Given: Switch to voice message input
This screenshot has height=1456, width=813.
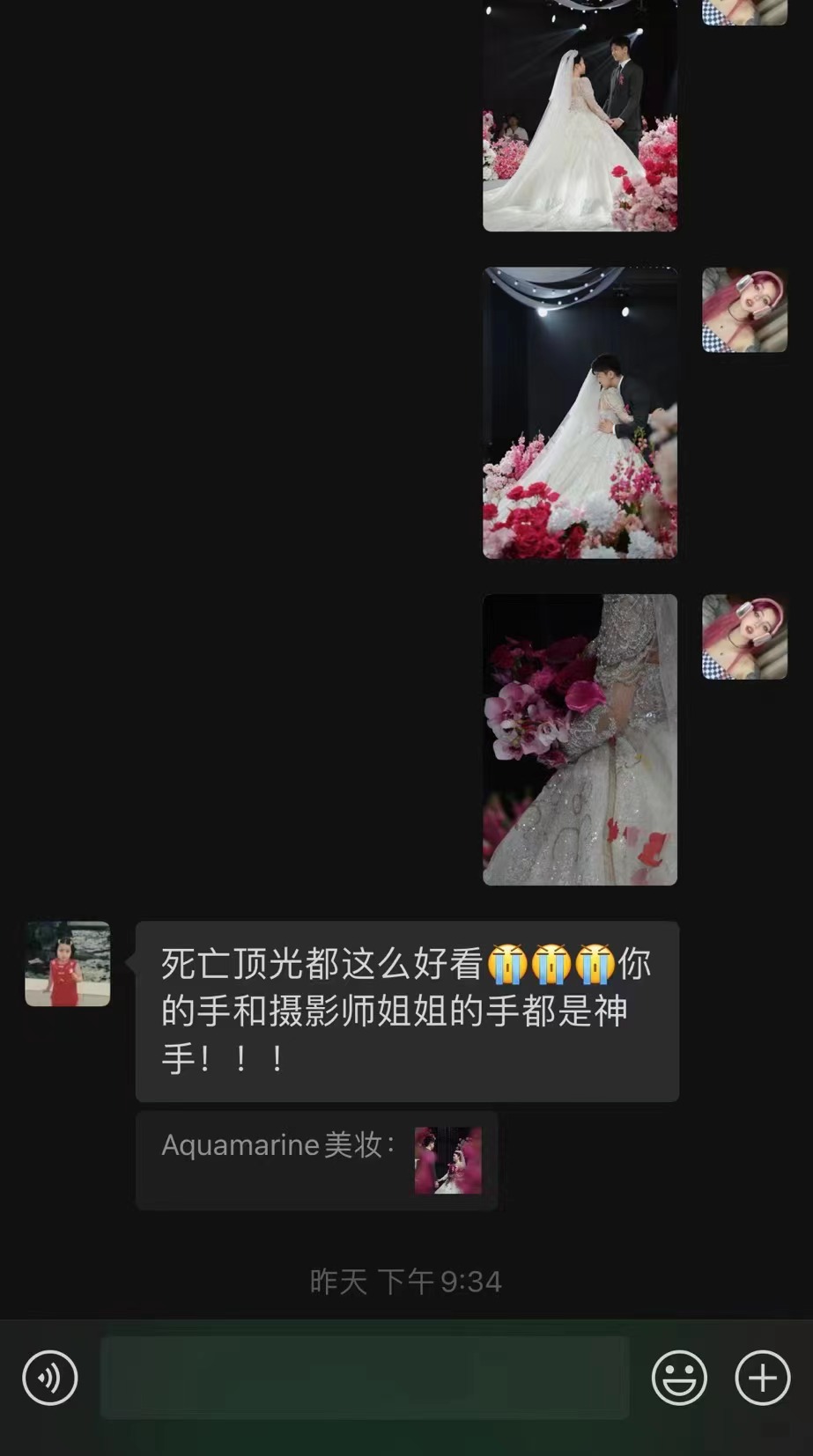Looking at the screenshot, I should [x=50, y=1378].
